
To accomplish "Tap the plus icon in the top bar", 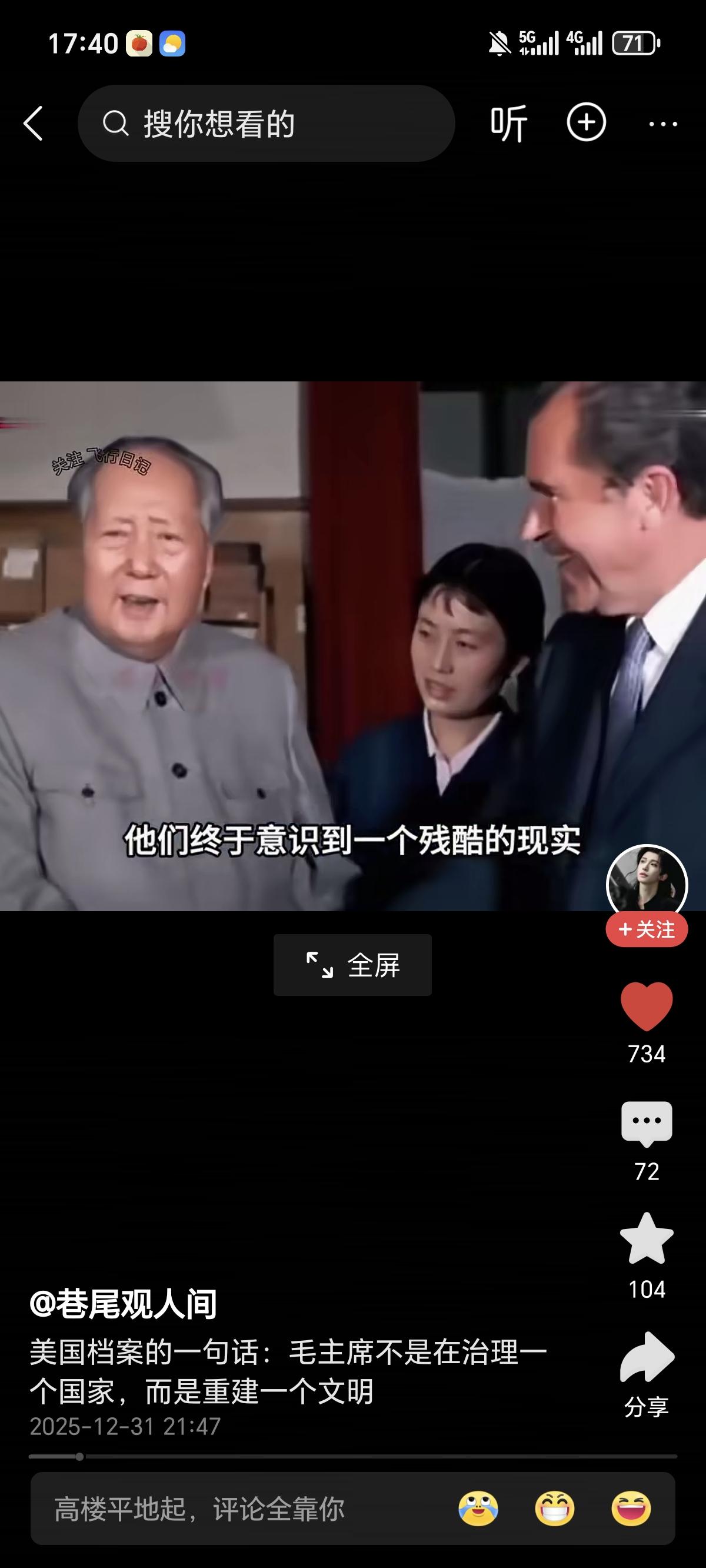I will point(586,122).
